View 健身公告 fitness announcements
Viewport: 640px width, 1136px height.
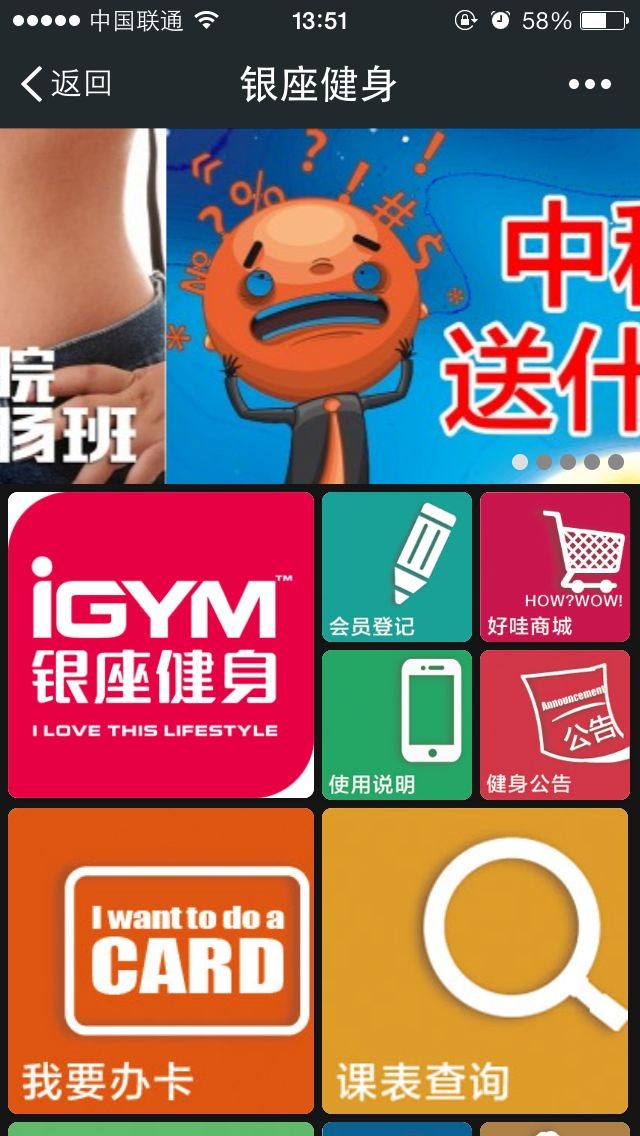[555, 725]
